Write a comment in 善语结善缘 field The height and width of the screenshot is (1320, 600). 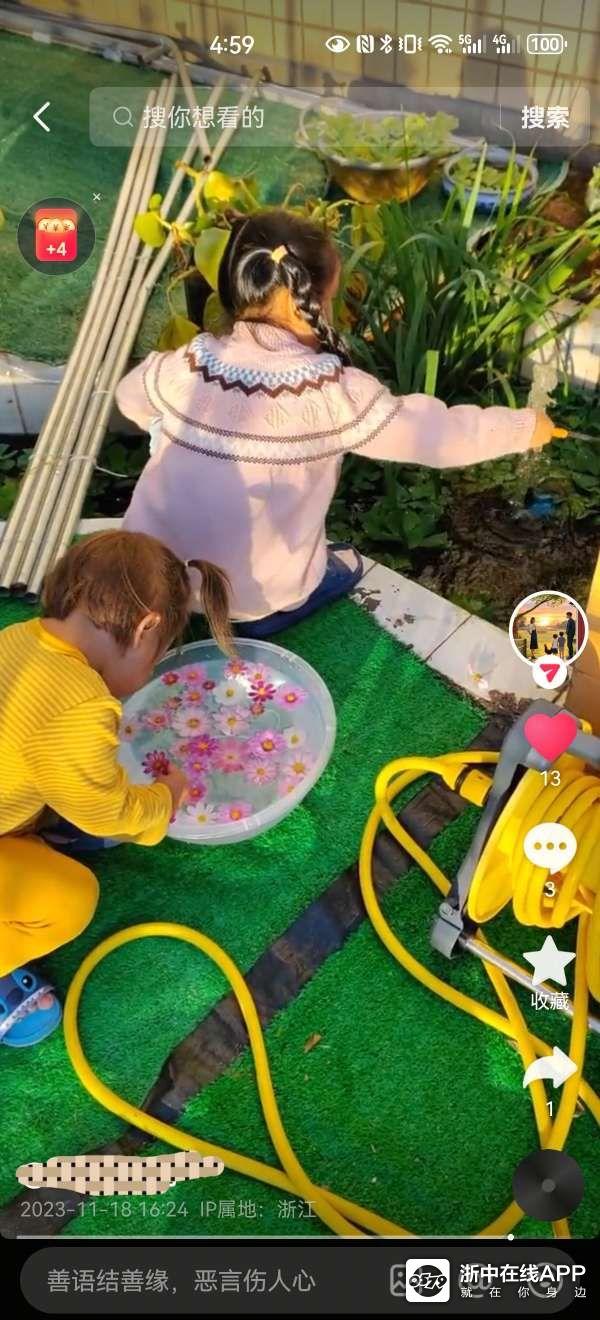point(200,1280)
